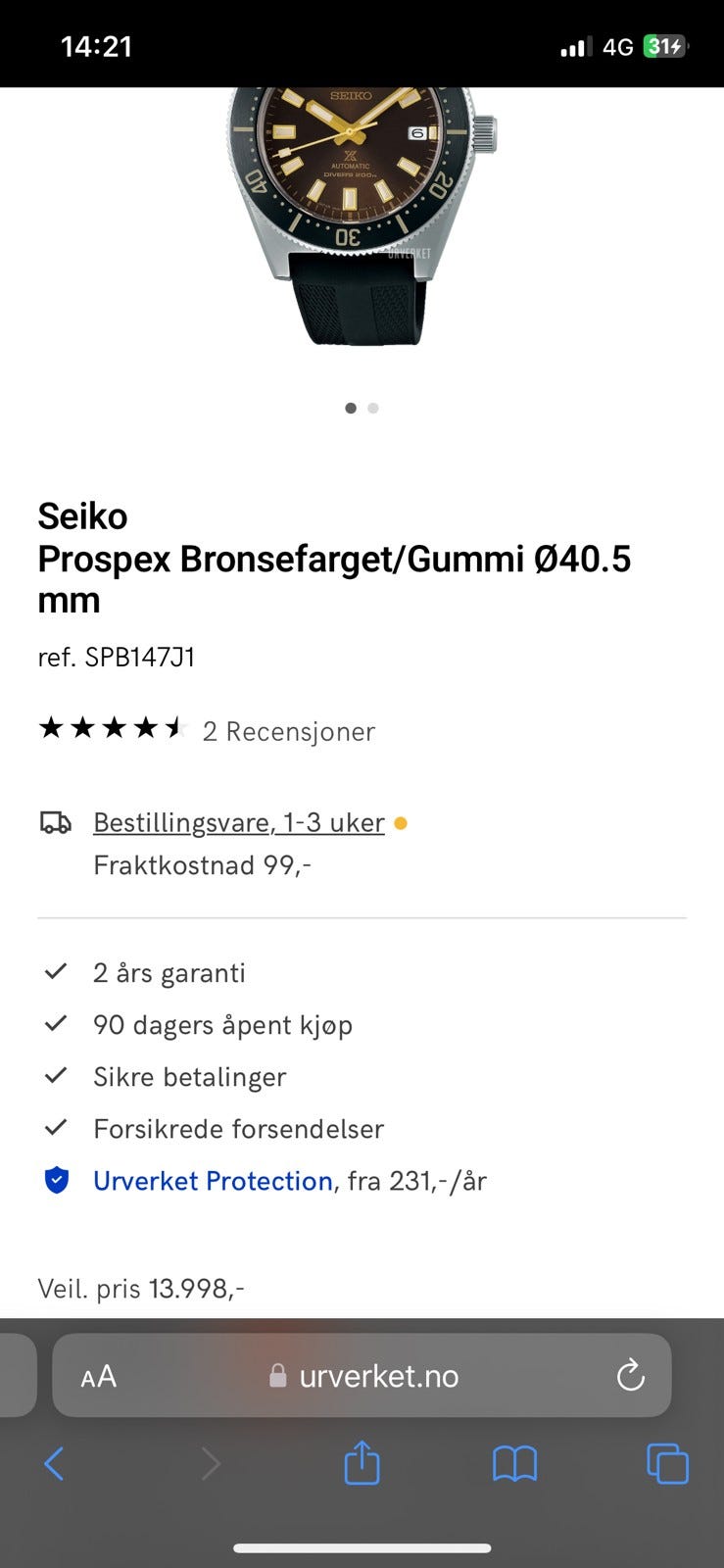Select the first carousel dot indicator

350,408
